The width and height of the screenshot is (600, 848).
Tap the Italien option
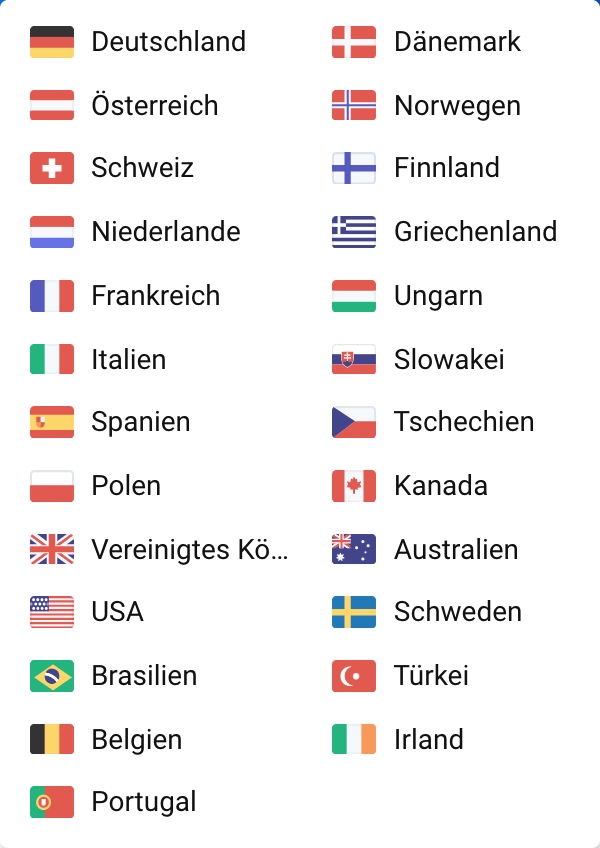coord(128,359)
